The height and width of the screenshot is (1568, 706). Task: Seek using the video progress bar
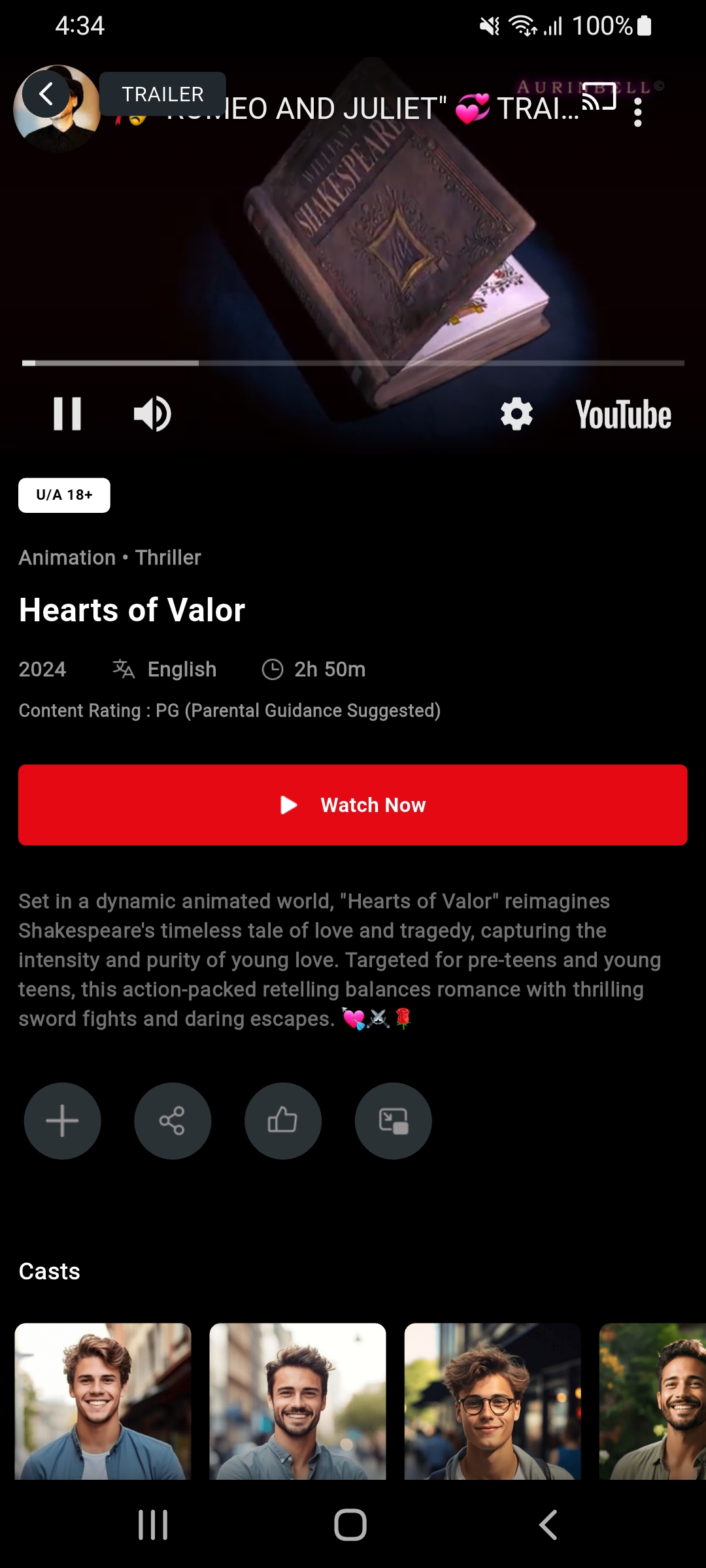coord(353,363)
